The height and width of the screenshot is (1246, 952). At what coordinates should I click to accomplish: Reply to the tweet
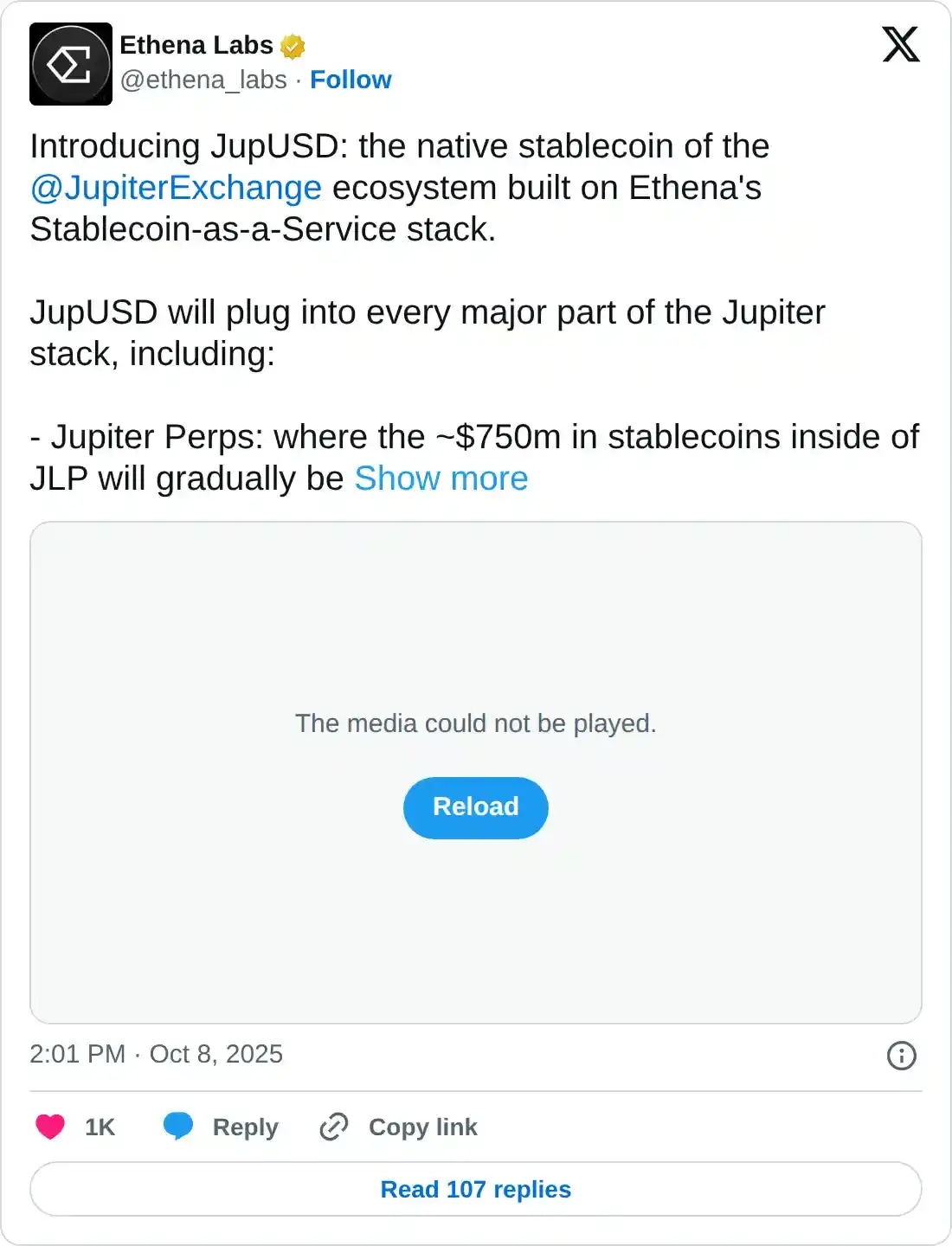click(222, 1127)
